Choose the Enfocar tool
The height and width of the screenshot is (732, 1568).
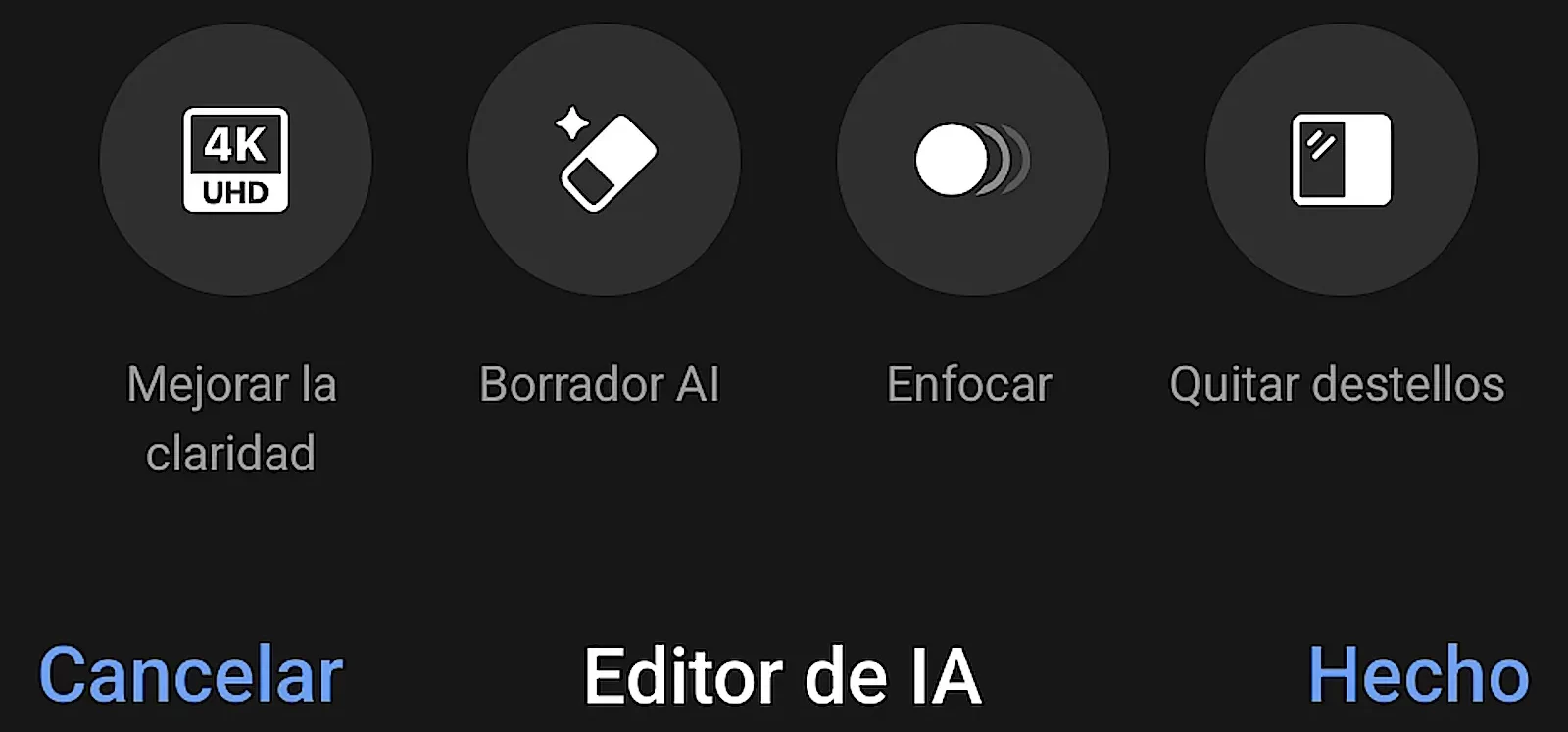click(972, 160)
